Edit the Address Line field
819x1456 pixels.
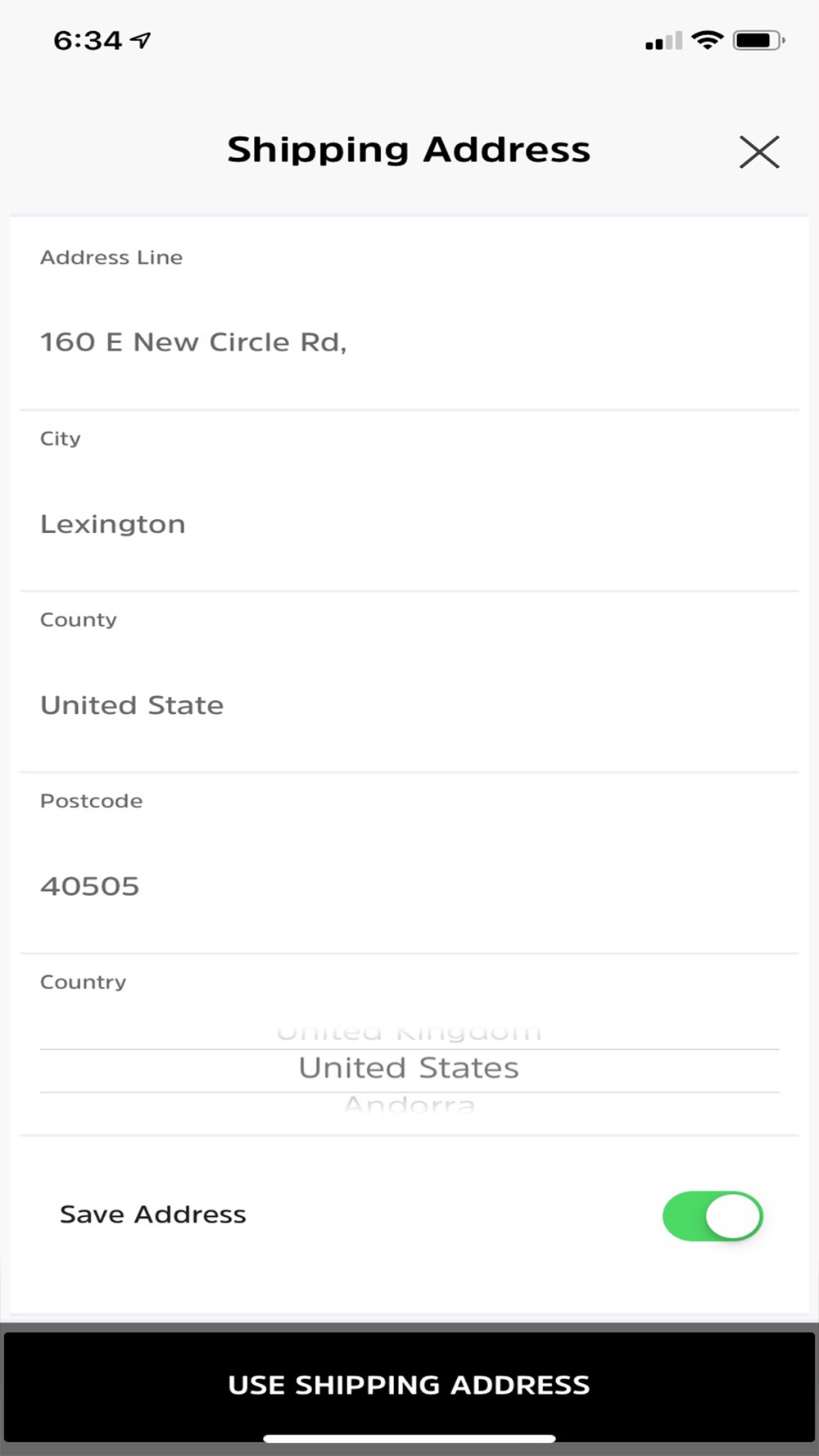coord(409,342)
